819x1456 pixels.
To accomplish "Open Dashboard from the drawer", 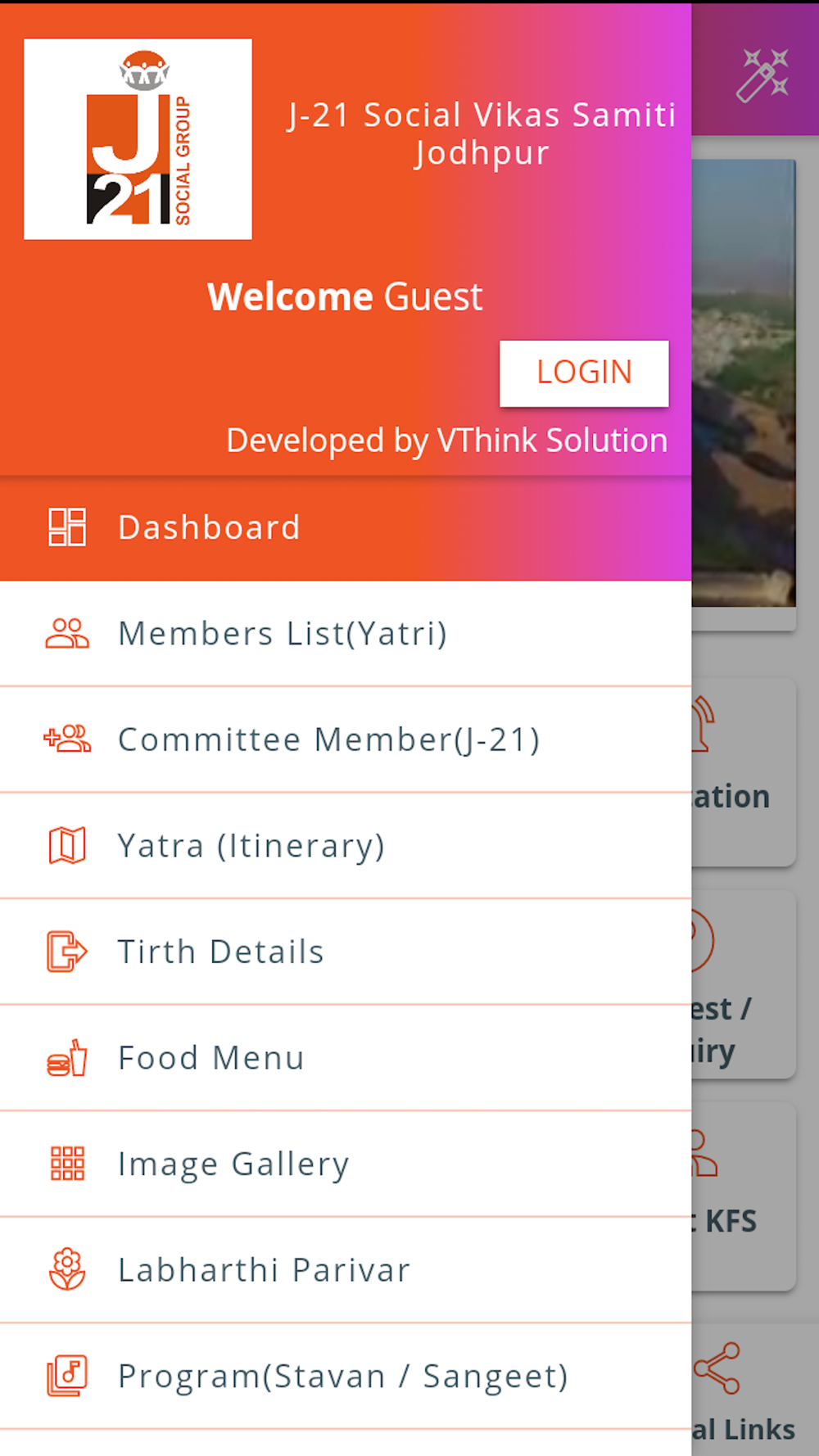I will (x=346, y=528).
